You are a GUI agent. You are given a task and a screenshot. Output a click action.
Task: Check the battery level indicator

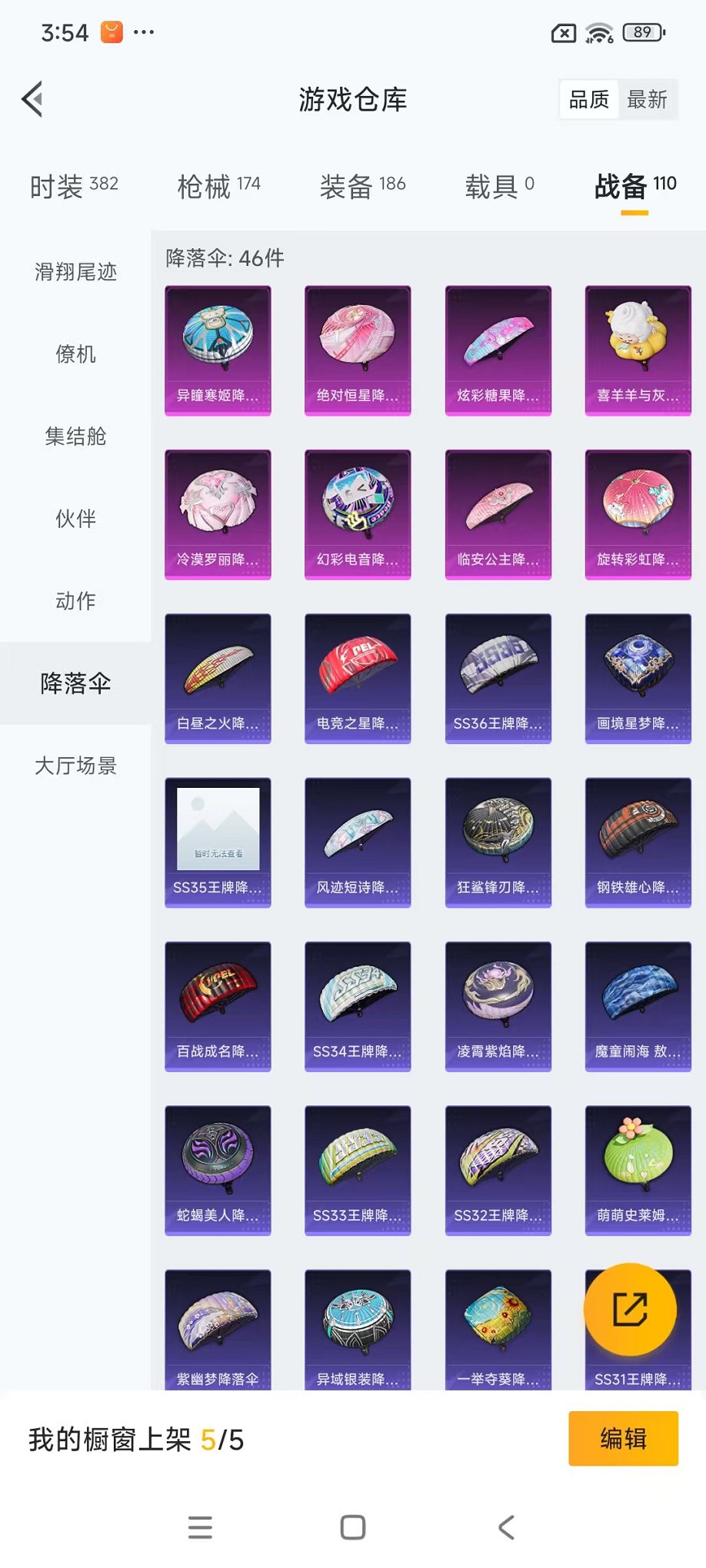click(644, 32)
